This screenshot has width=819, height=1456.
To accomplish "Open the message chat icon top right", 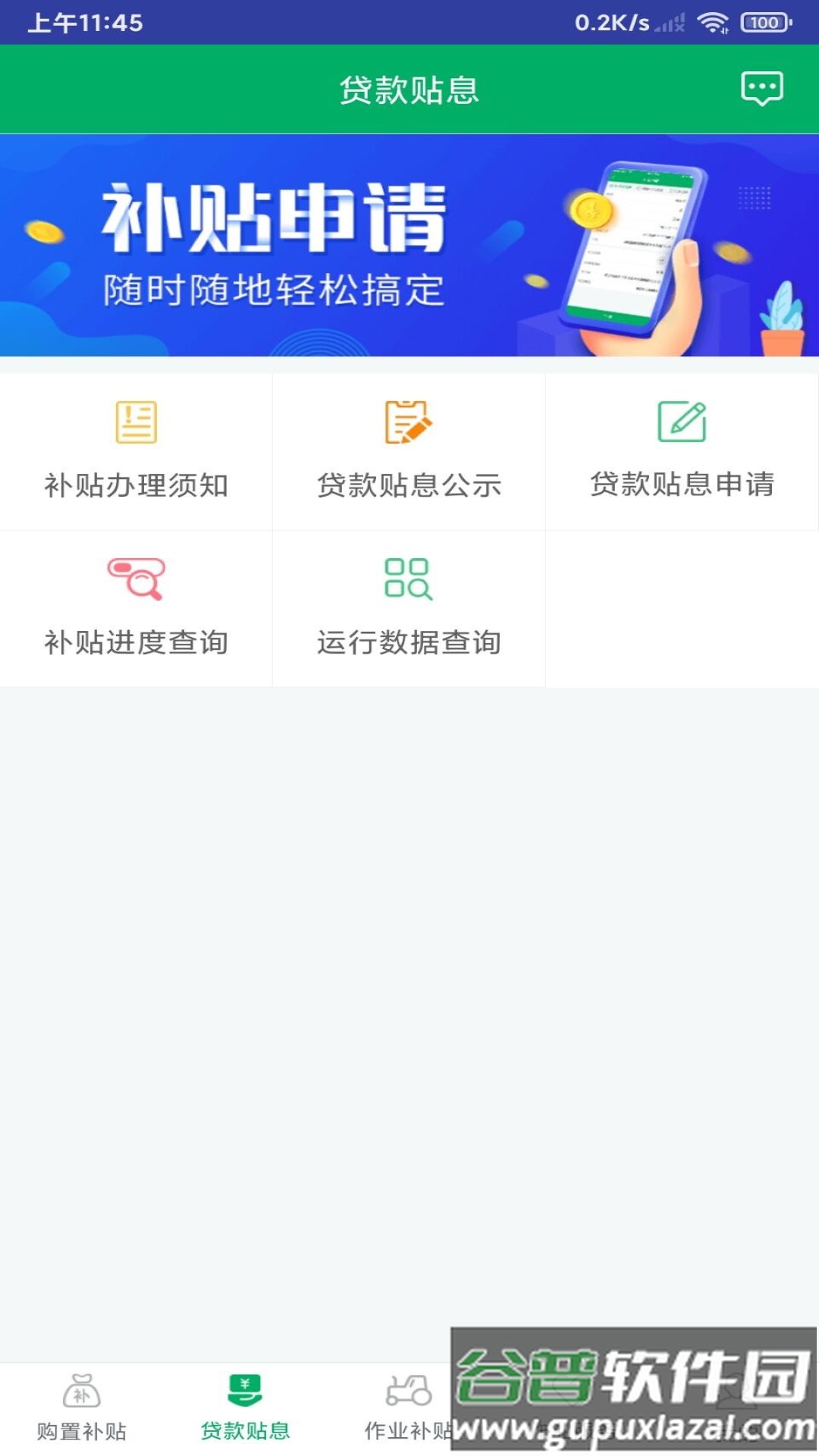I will 762,89.
